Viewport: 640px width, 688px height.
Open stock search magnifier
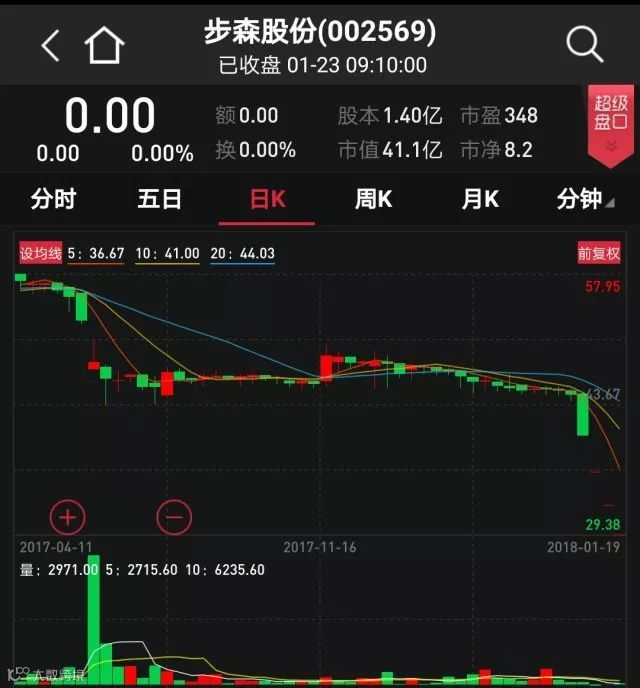(584, 44)
